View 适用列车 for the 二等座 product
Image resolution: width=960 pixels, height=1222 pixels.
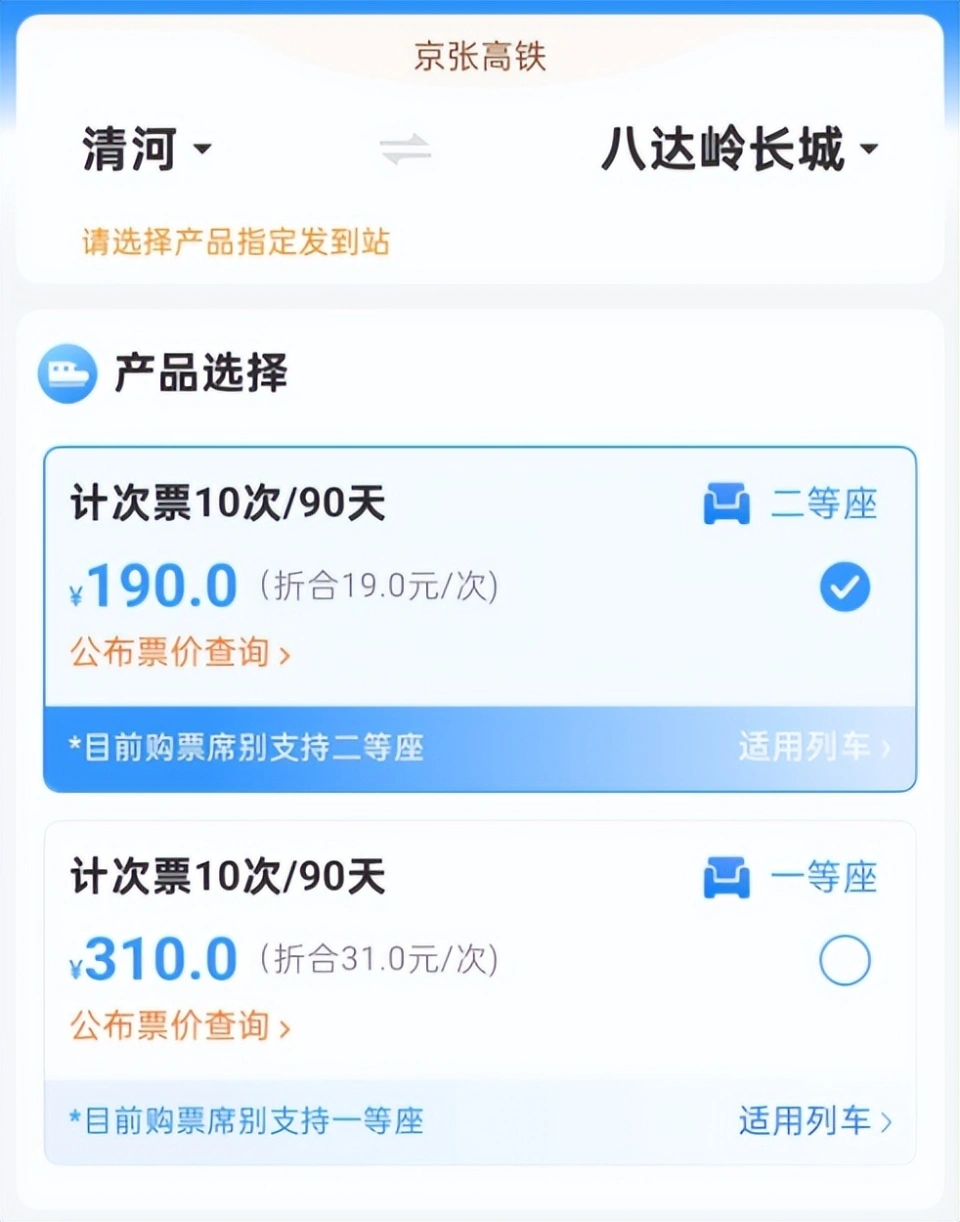[814, 747]
